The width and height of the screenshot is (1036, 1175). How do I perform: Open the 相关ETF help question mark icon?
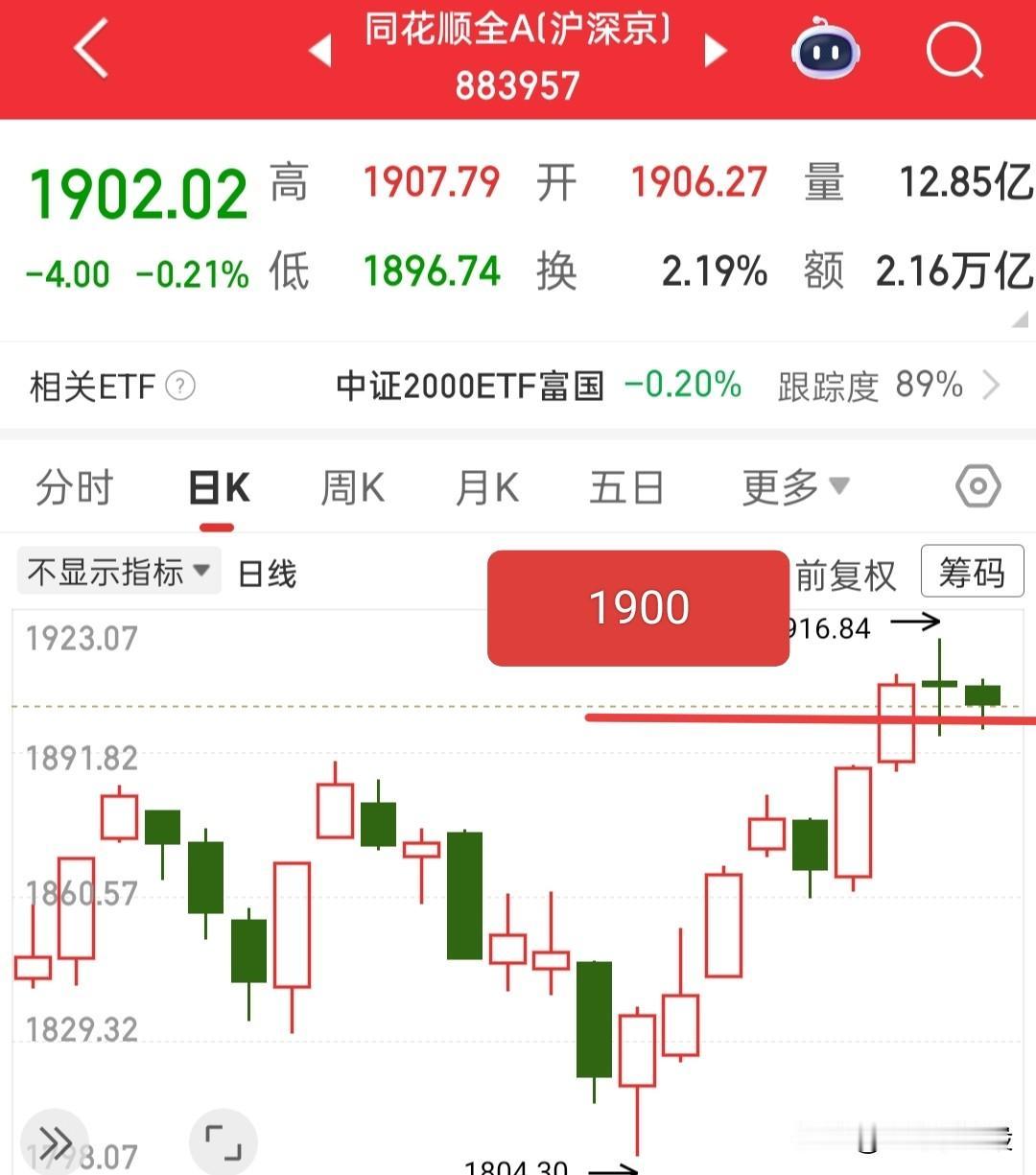point(180,386)
